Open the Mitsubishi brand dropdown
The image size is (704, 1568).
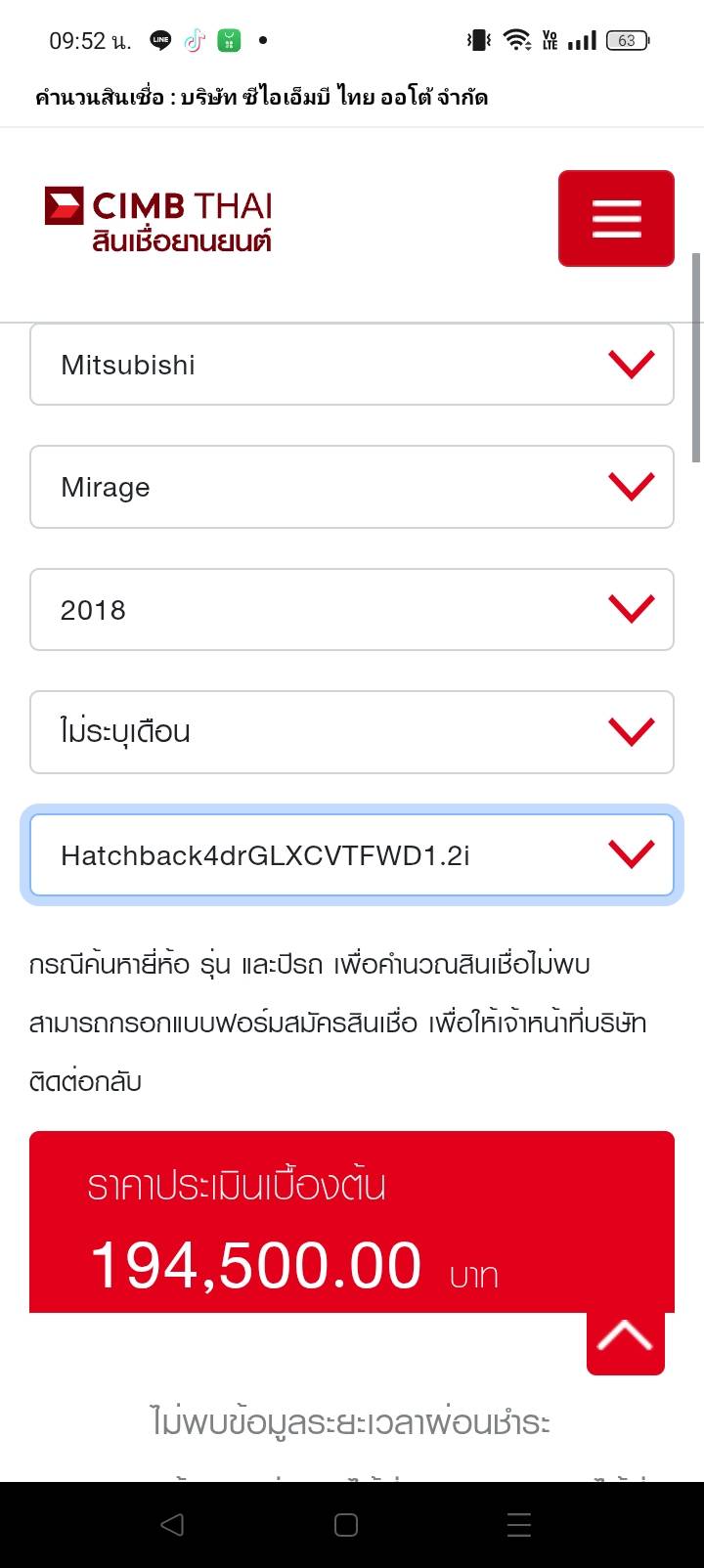click(x=352, y=365)
